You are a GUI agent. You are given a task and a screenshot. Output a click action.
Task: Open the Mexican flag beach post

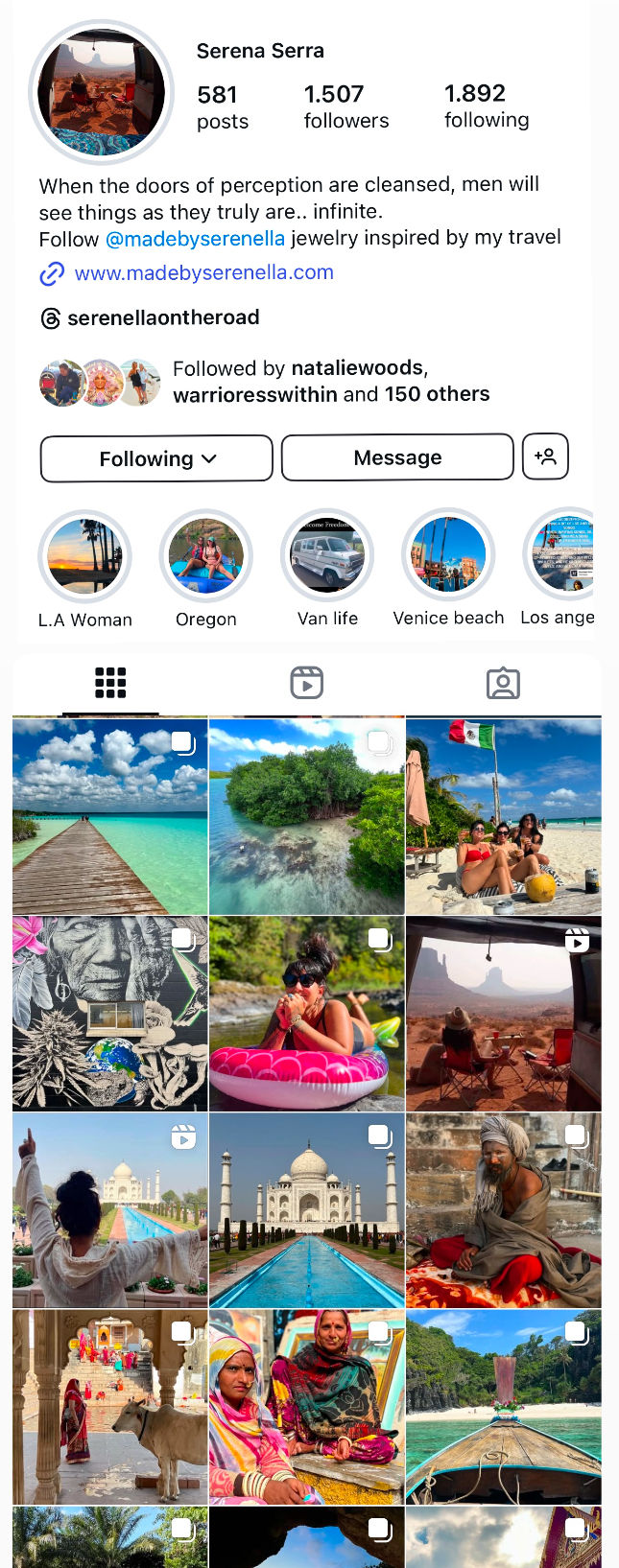tap(504, 816)
